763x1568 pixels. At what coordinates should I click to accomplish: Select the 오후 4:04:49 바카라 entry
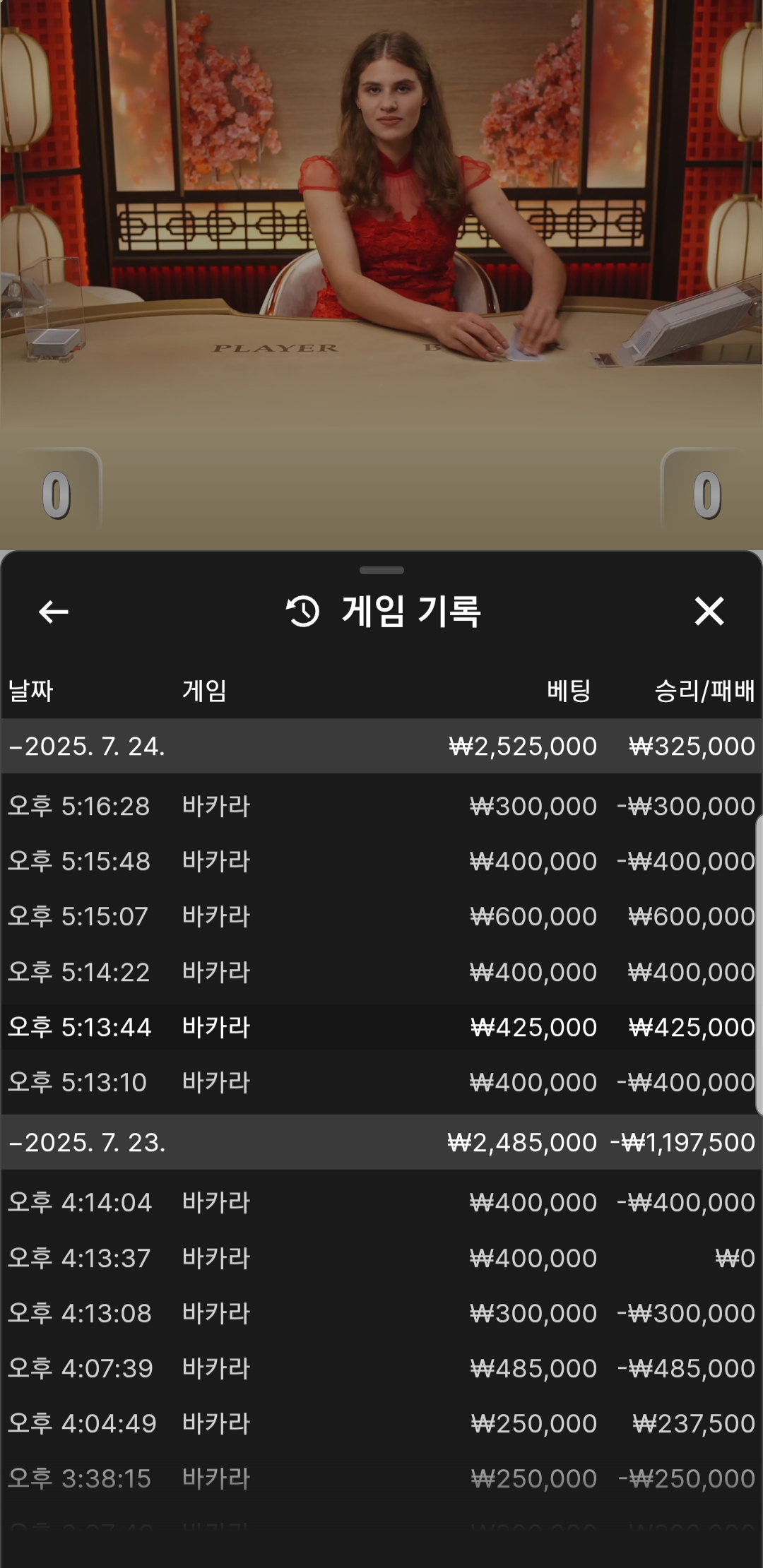[x=381, y=1423]
